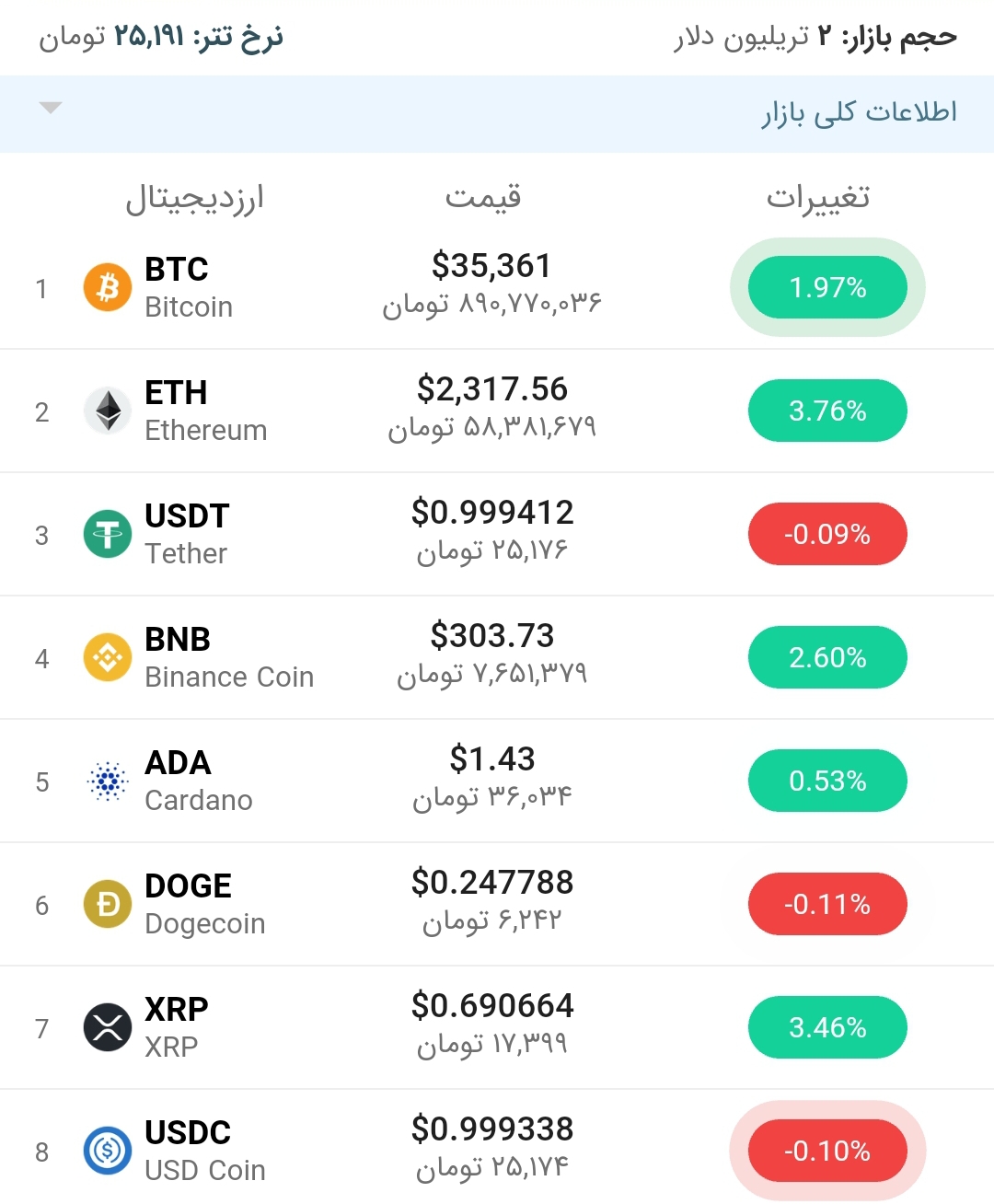Click the USD Coin logo icon
The image size is (994, 1204).
(107, 1151)
